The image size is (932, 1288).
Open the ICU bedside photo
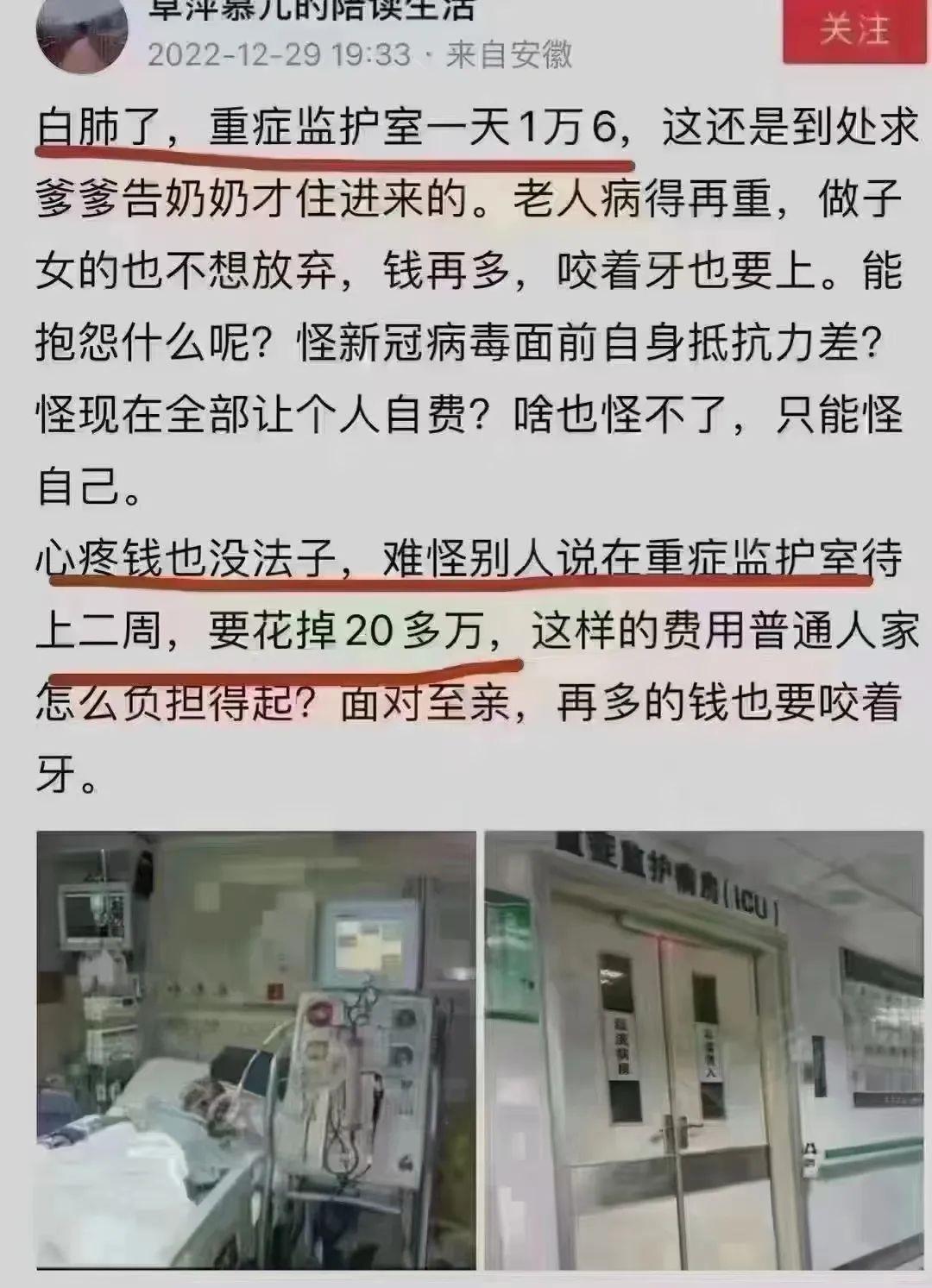[x=256, y=1049]
